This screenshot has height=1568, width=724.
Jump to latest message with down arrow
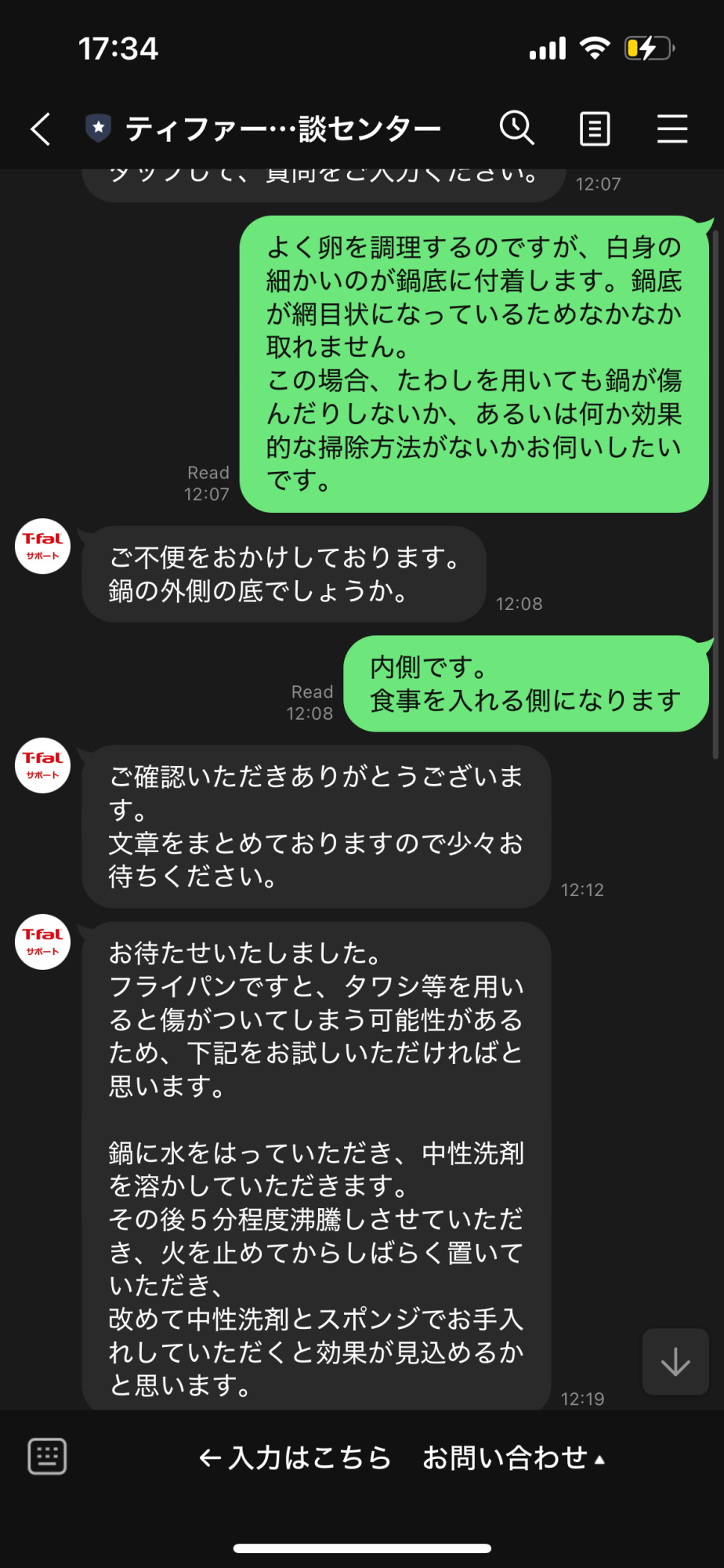coord(675,1362)
